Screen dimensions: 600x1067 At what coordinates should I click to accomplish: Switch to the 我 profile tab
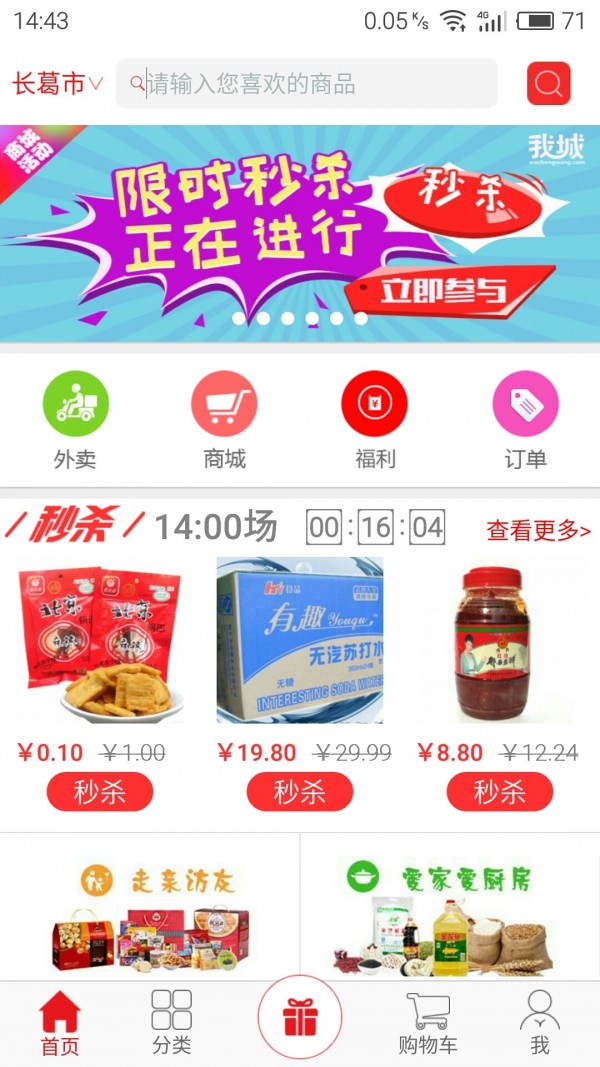click(x=540, y=1023)
